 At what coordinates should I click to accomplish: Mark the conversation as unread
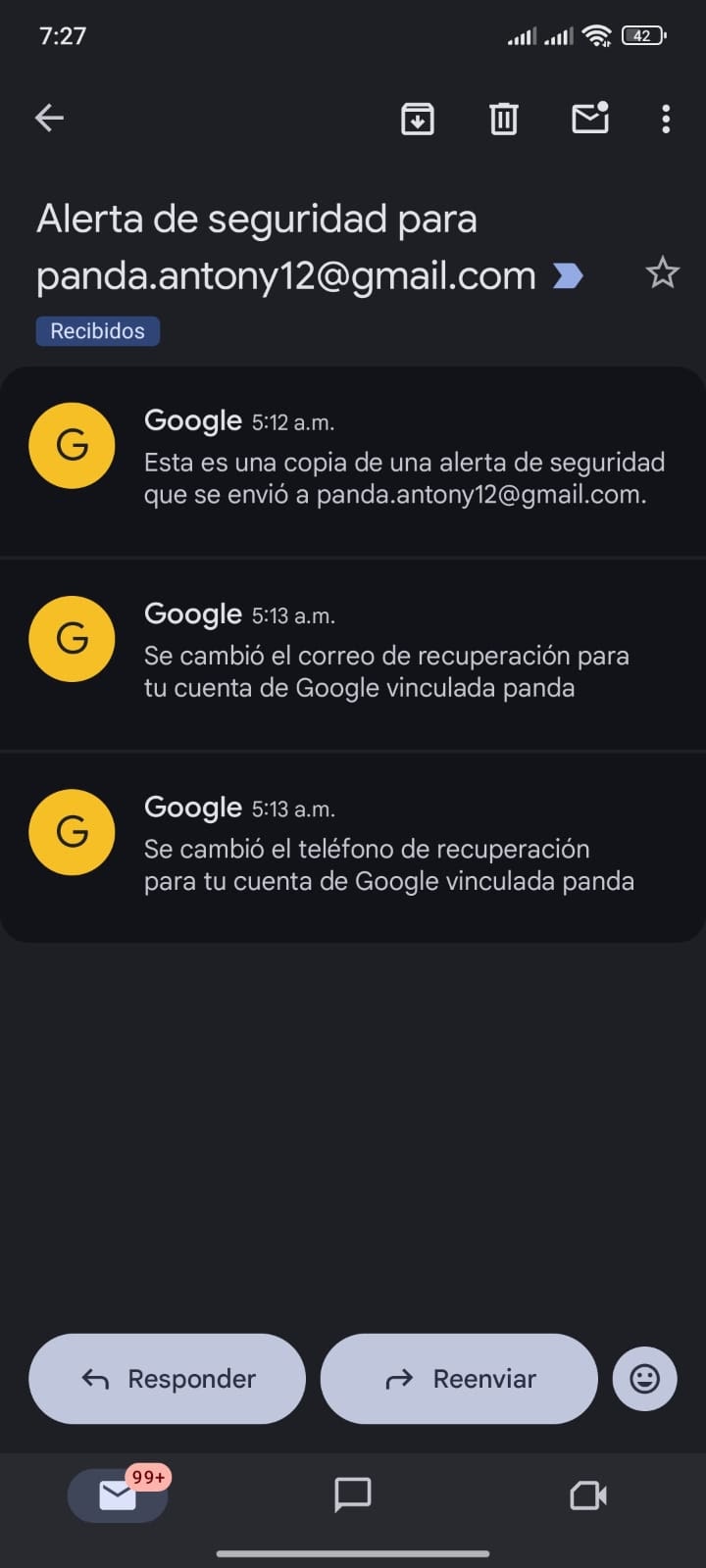[x=589, y=118]
